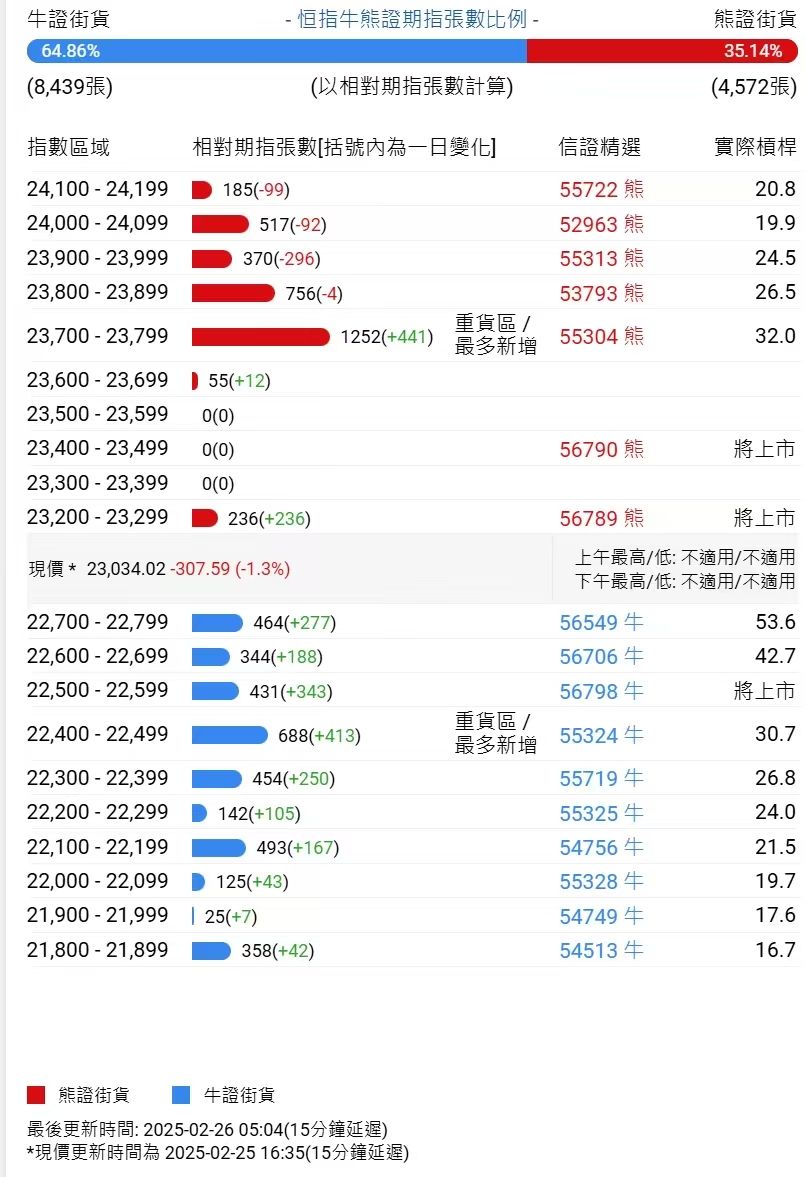
Task: Open 55304 熊 in the heavy zone
Action: point(601,336)
